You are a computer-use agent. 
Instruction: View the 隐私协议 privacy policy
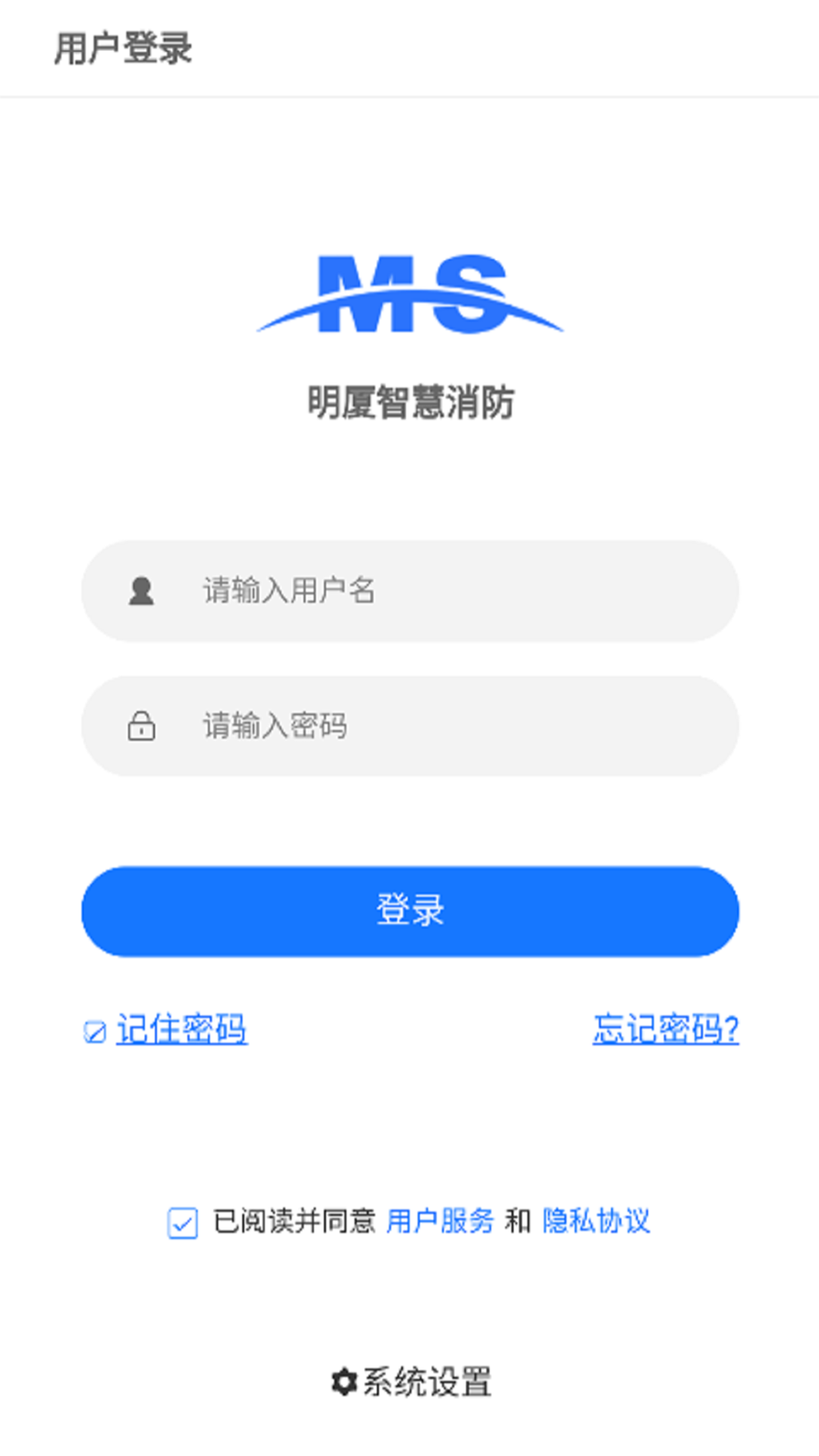(596, 1221)
